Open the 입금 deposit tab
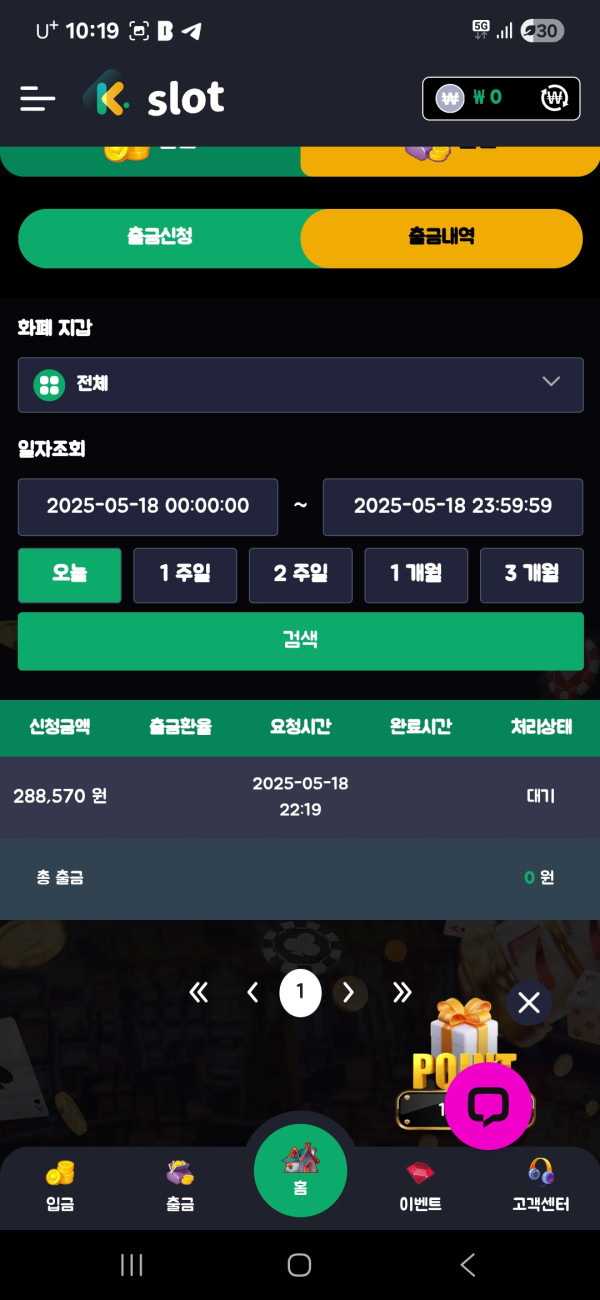 coord(60,1186)
